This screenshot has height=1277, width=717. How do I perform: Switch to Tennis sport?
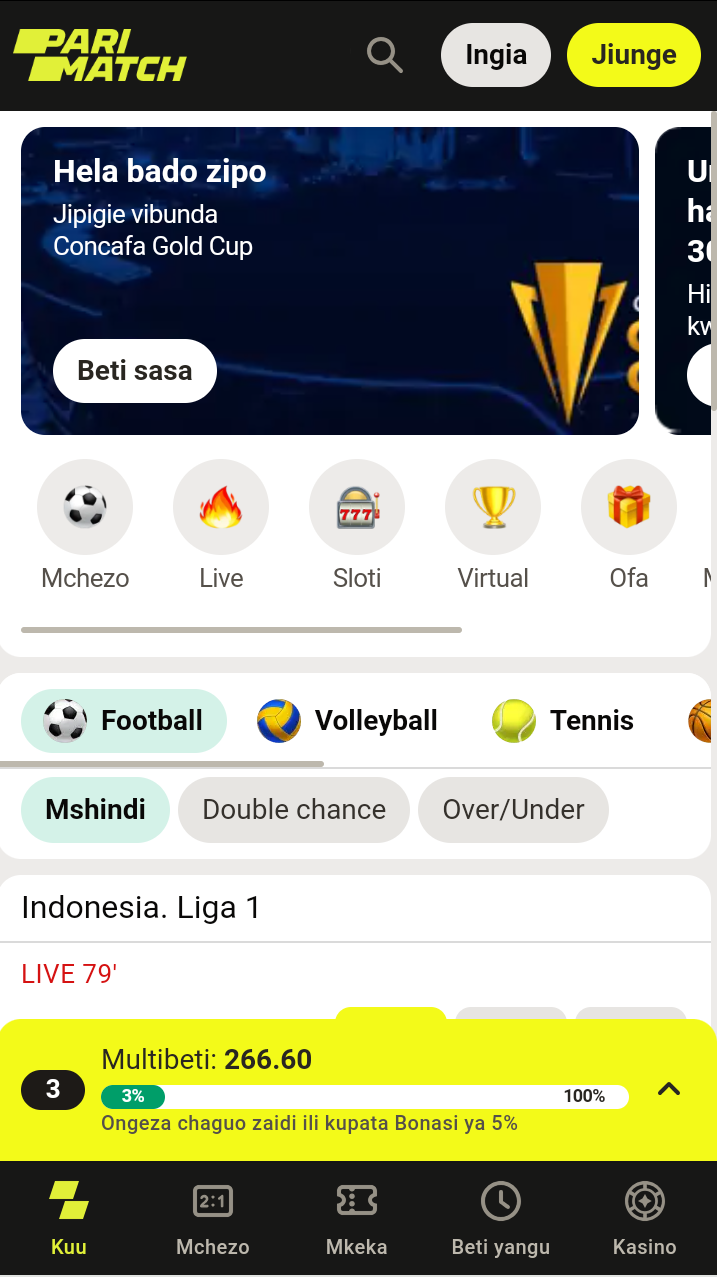(x=563, y=721)
